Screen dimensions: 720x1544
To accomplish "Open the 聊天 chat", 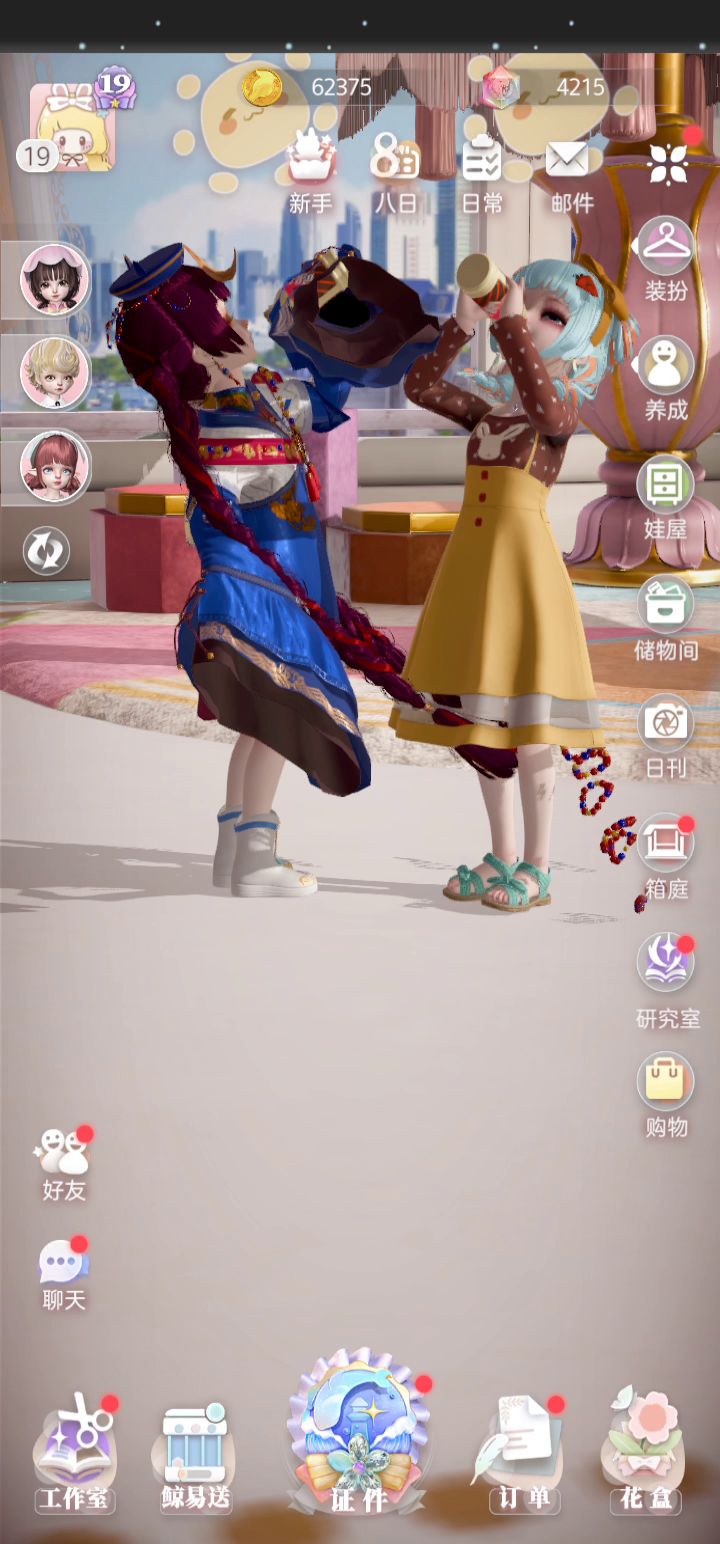I will pos(63,1274).
